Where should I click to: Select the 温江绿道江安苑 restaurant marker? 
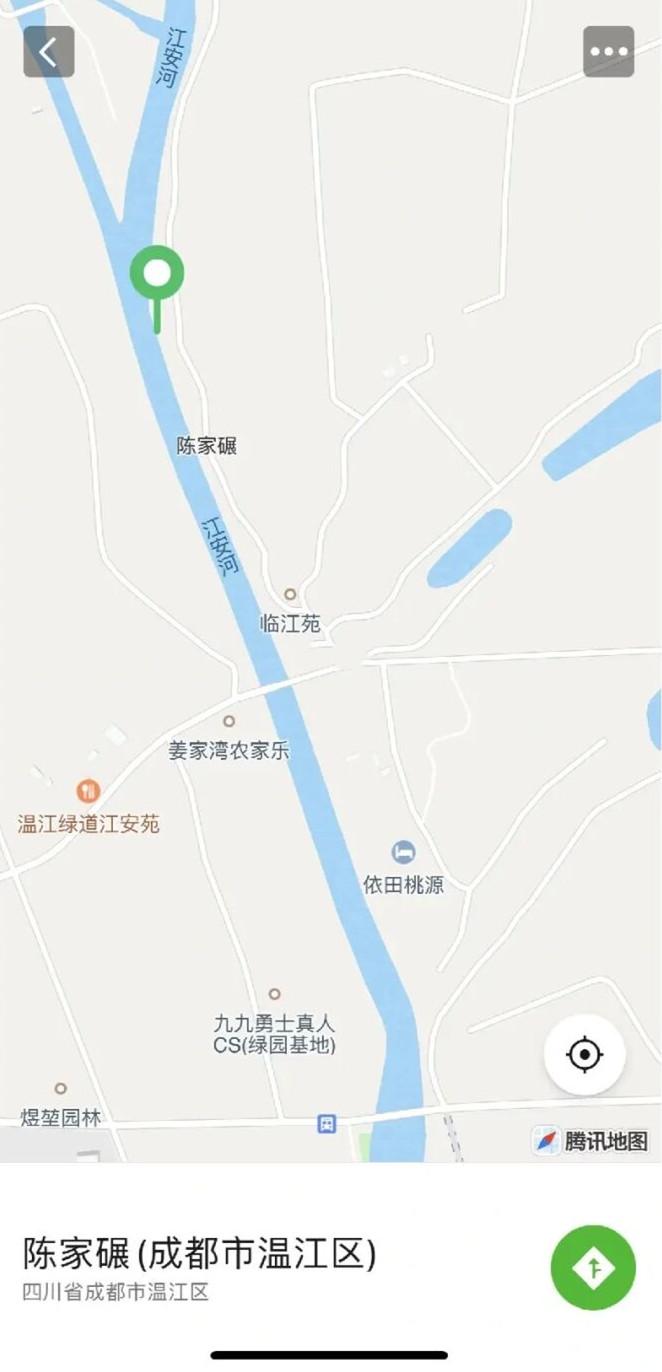(89, 791)
